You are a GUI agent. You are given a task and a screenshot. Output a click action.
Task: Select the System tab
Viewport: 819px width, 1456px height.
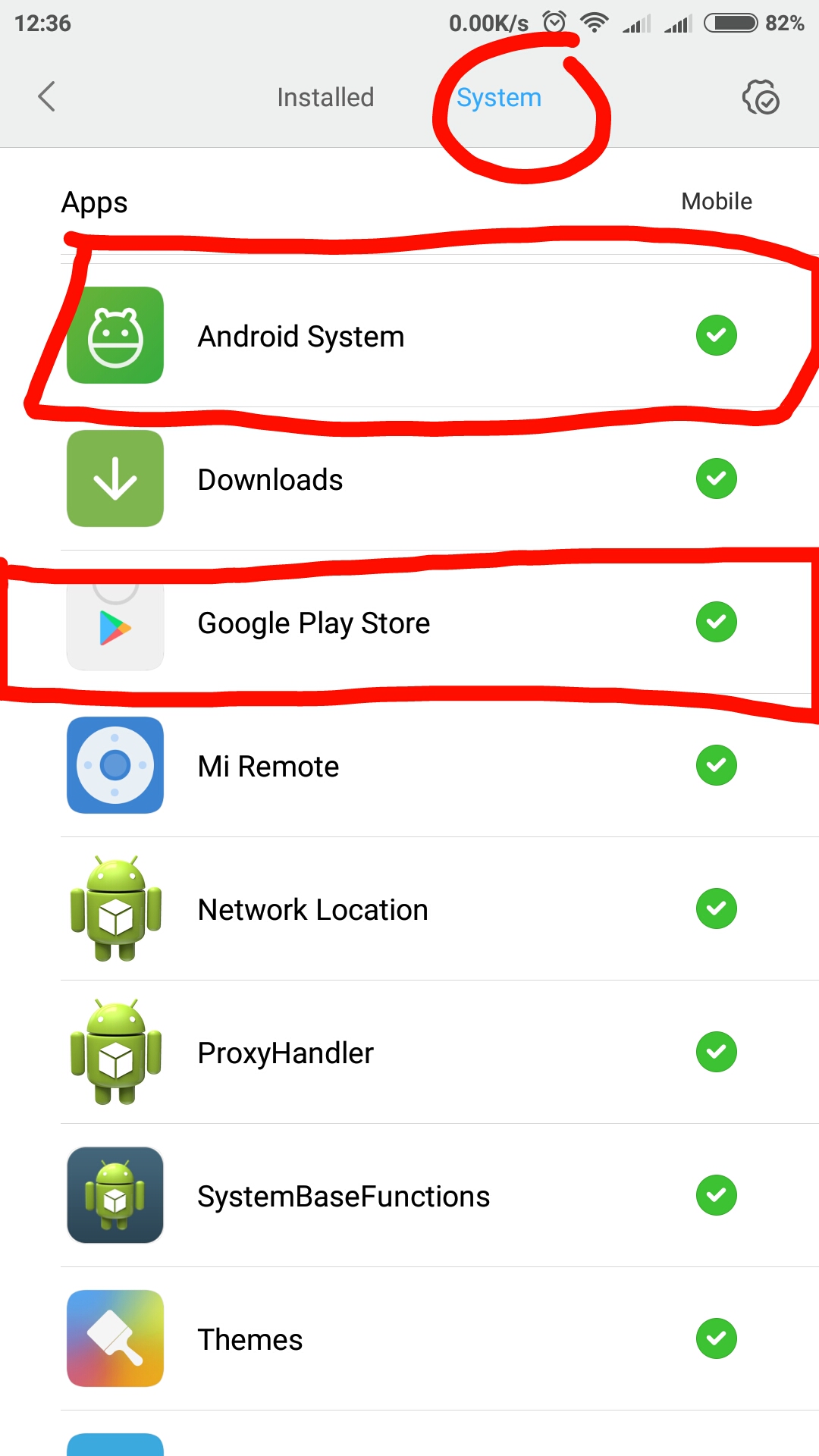(499, 97)
